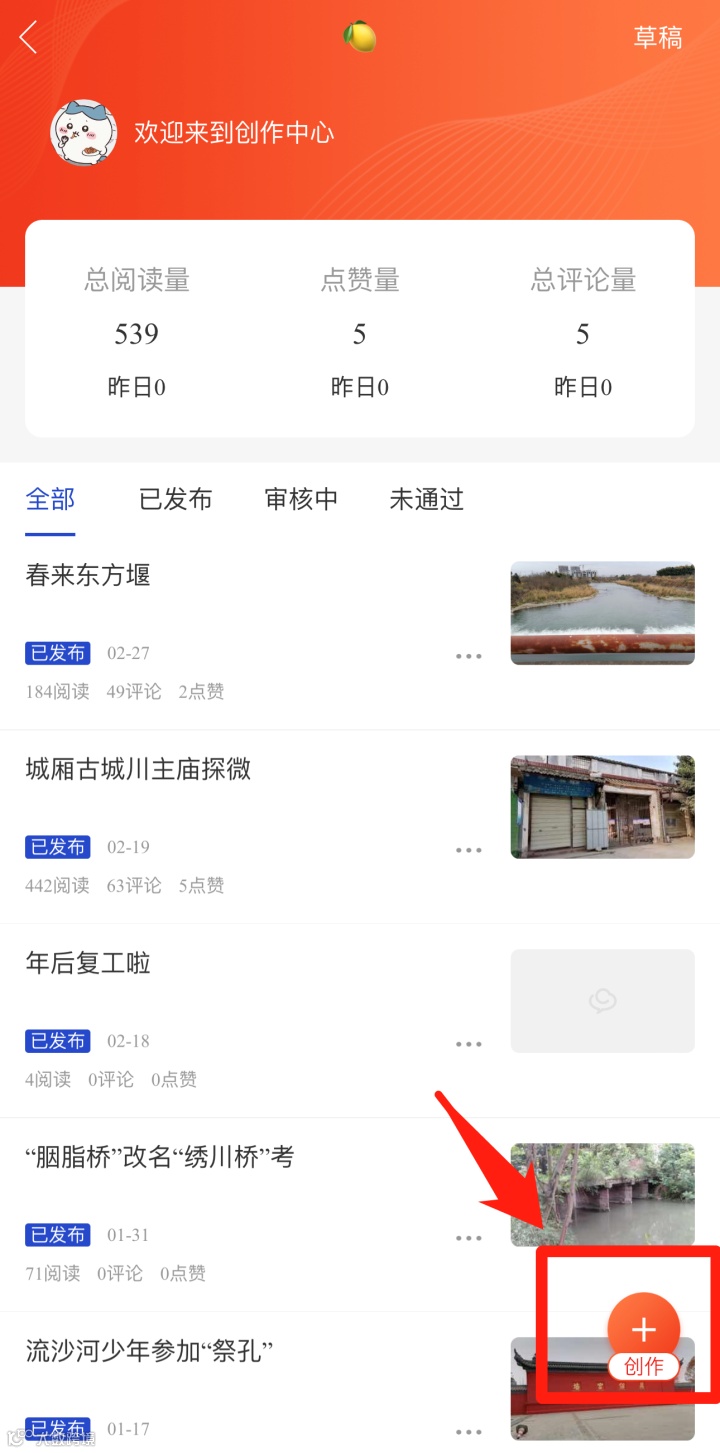The width and height of the screenshot is (720, 1453).
Task: Open the article 流沙河少年参加“祭孔”
Action: [150, 1352]
